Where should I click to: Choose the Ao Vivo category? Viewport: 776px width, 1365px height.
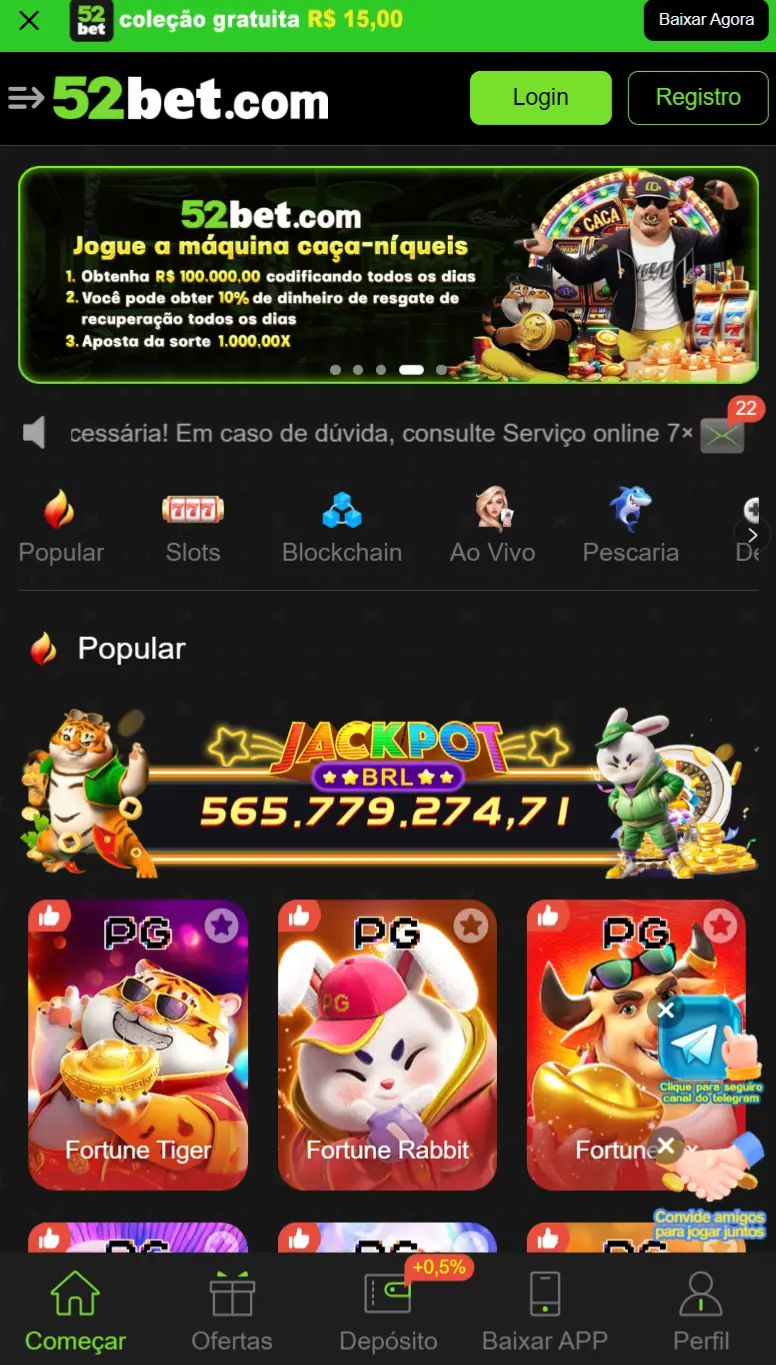[x=492, y=528]
